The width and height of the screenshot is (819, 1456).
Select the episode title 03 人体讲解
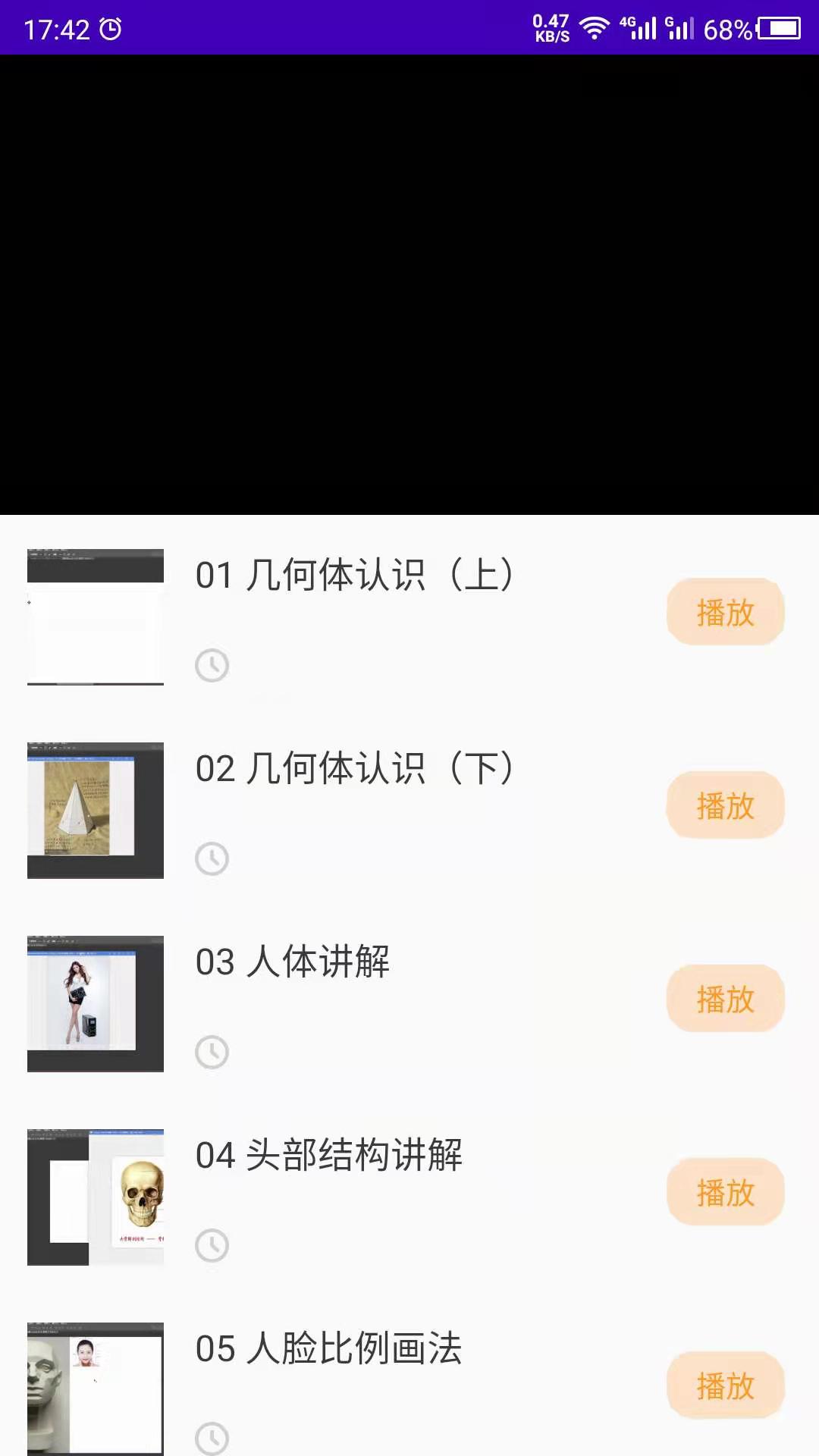pyautogui.click(x=293, y=963)
